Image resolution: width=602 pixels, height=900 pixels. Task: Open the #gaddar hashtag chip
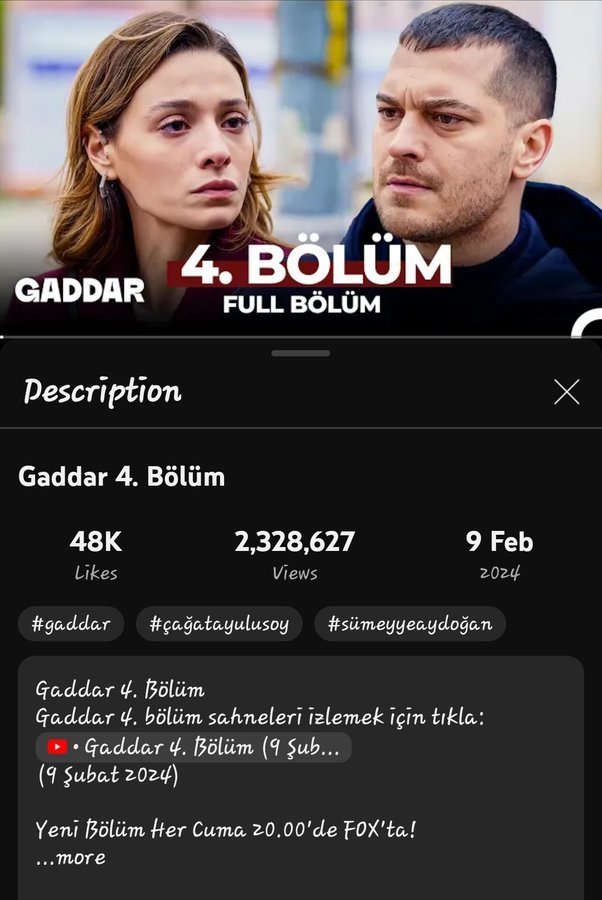71,624
